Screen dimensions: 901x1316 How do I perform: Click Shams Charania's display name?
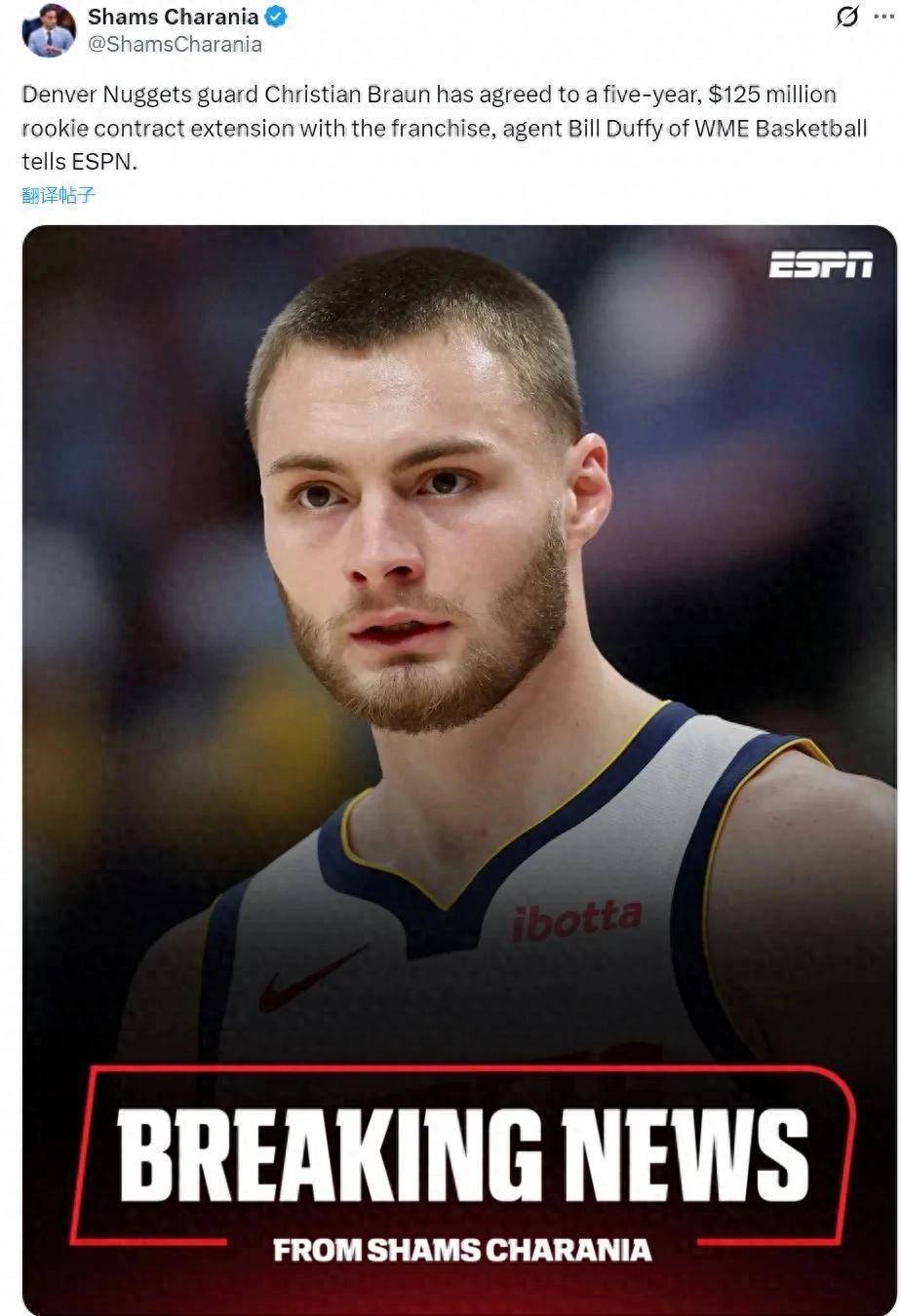point(174,15)
